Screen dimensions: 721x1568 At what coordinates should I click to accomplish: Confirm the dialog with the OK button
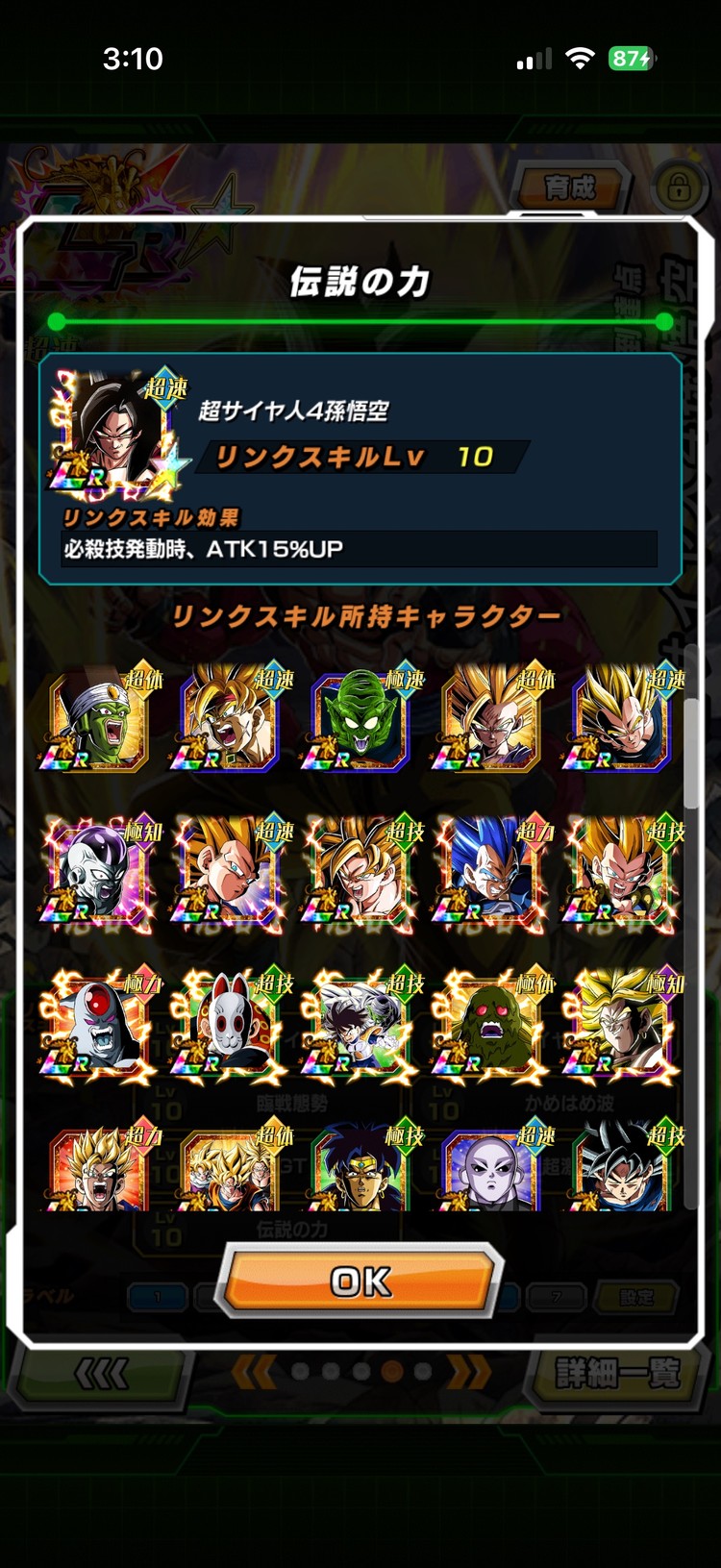point(360,1281)
